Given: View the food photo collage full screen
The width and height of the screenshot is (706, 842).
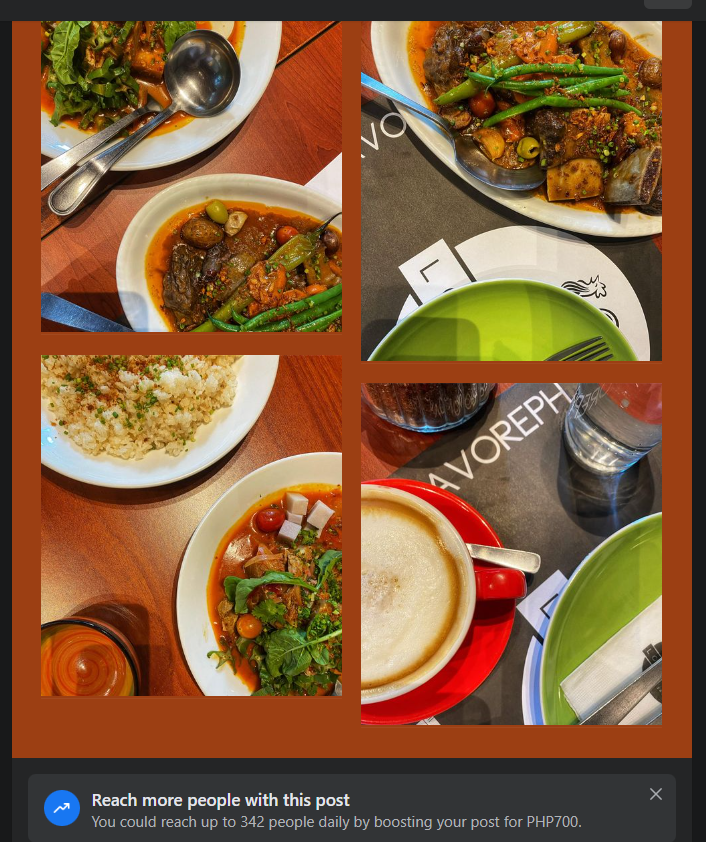Looking at the screenshot, I should [351, 380].
